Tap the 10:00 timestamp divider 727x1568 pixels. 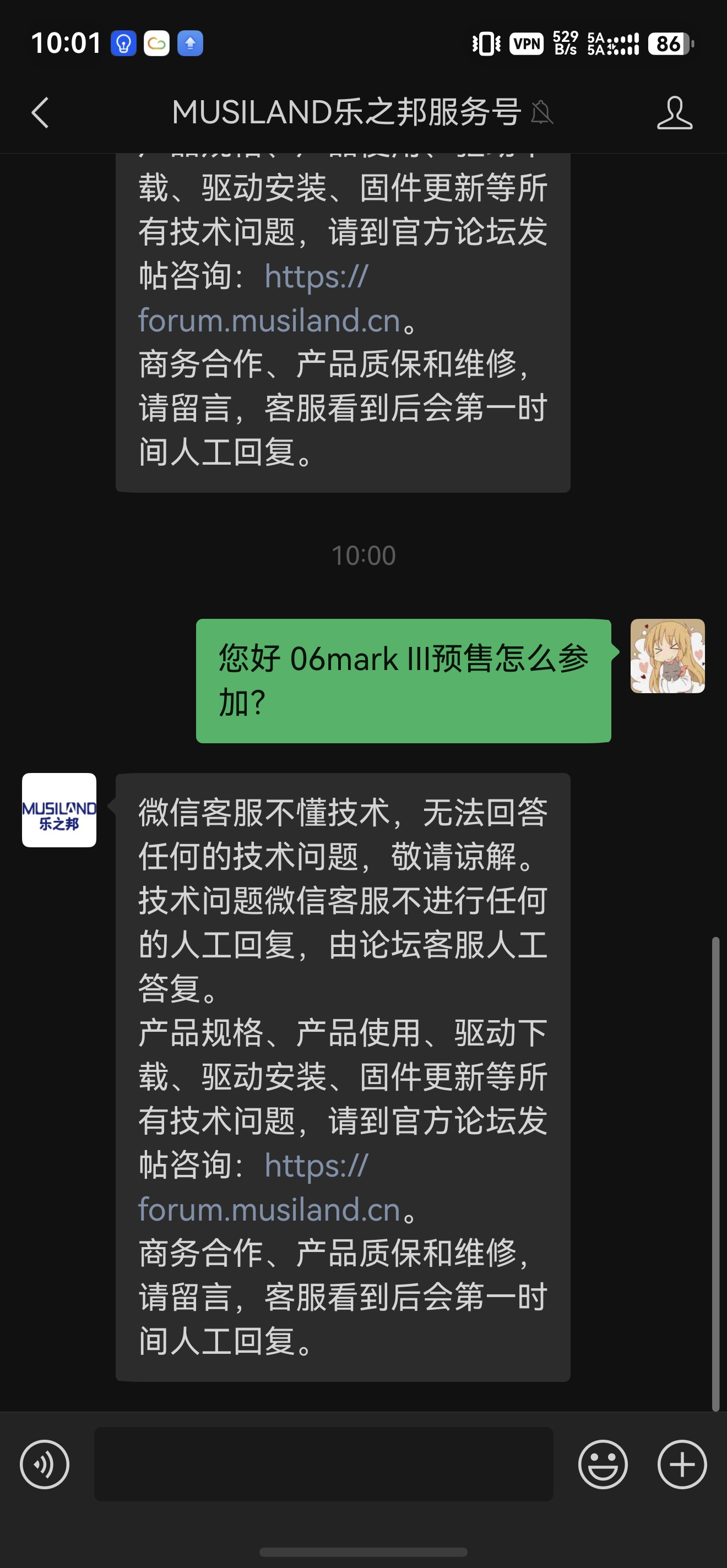363,554
